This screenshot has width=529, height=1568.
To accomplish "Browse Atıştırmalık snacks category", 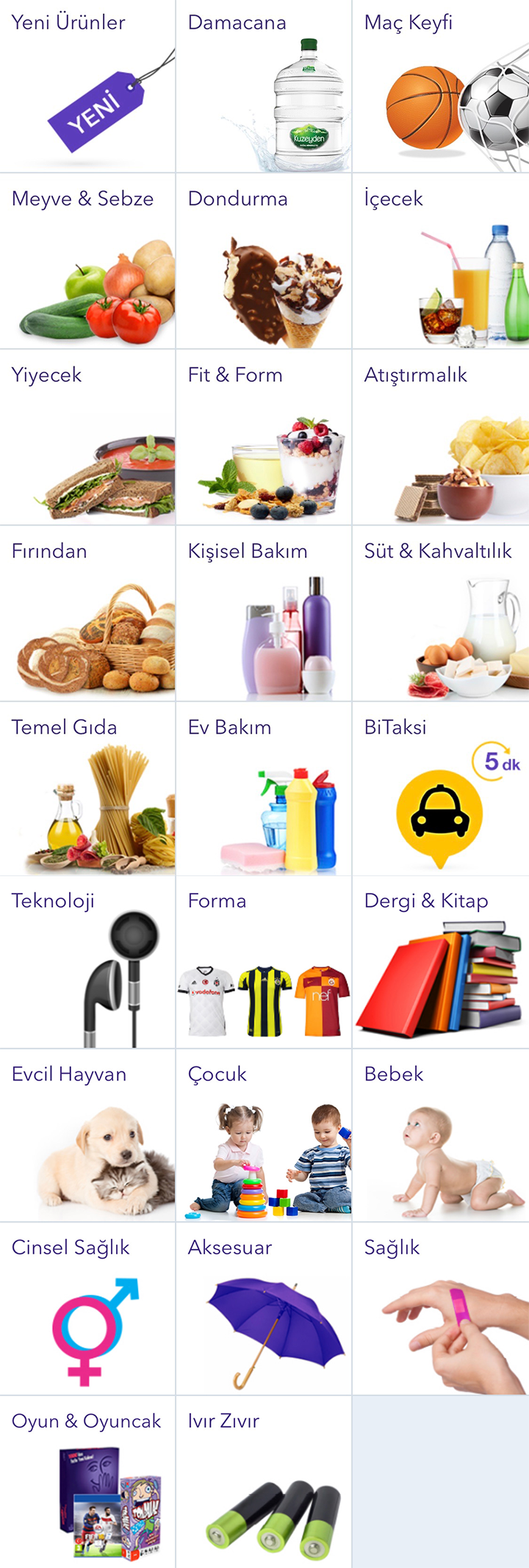I will tap(441, 438).
